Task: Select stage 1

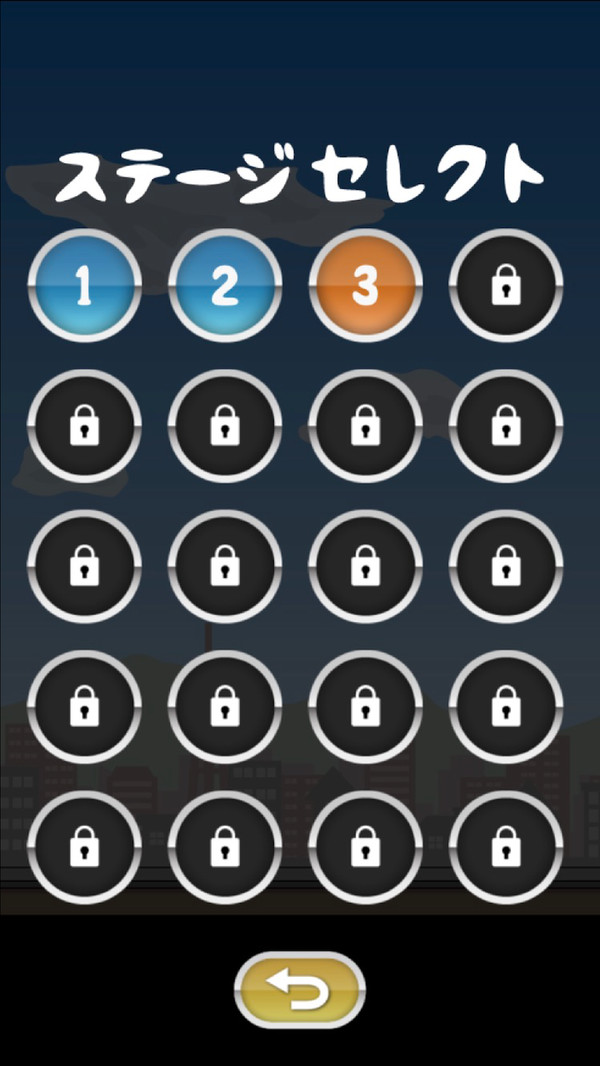Action: click(84, 286)
